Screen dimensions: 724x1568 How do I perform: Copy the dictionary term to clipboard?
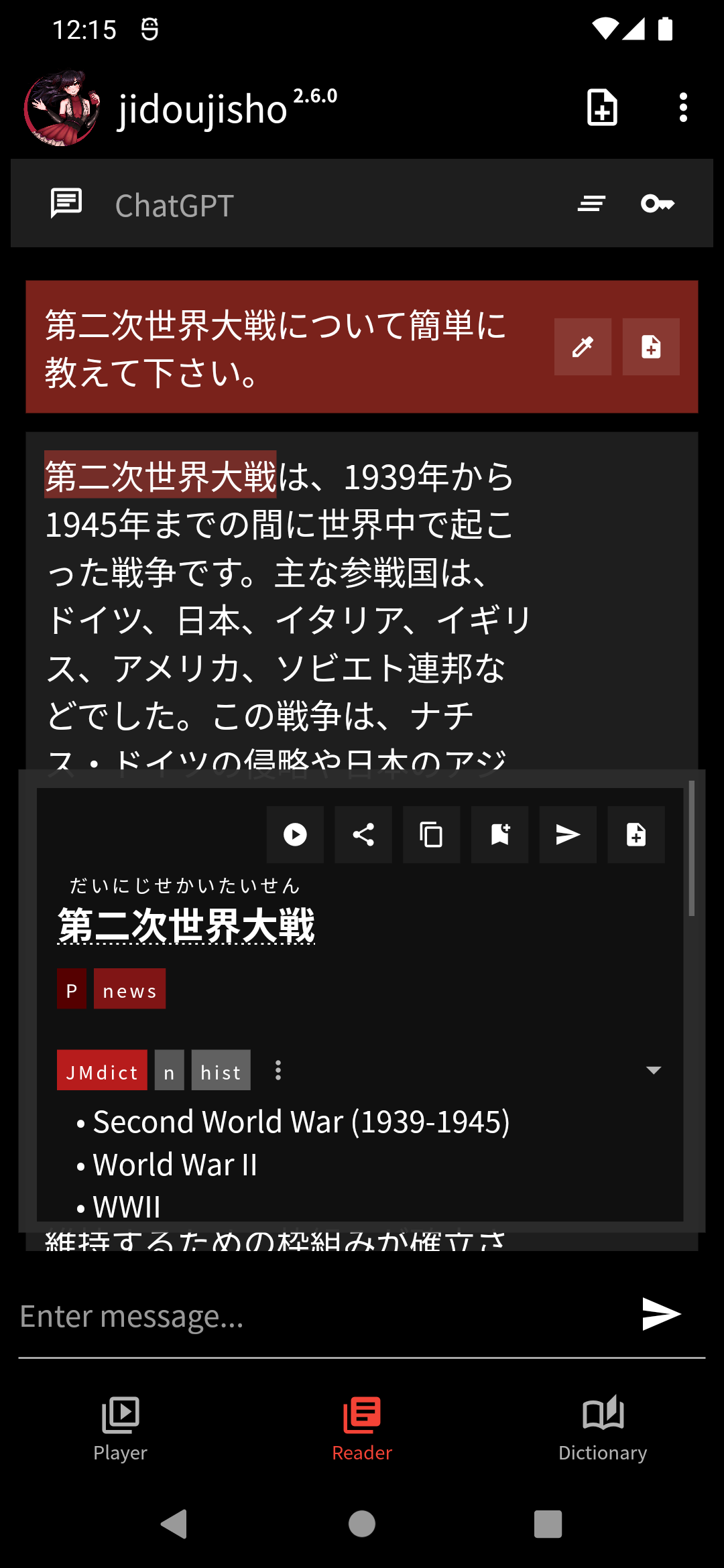coord(432,834)
